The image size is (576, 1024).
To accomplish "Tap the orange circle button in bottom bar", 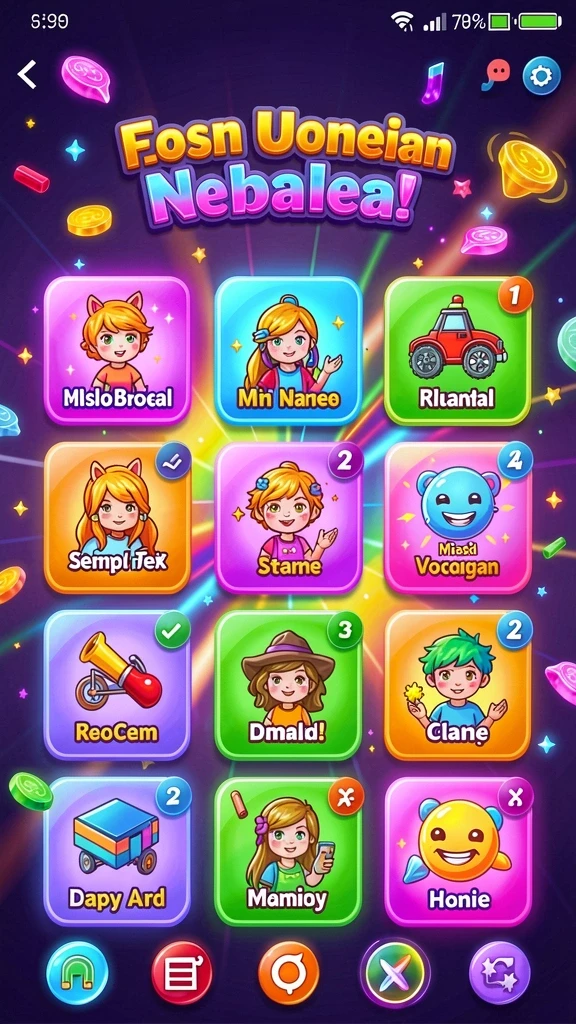I will (288, 973).
